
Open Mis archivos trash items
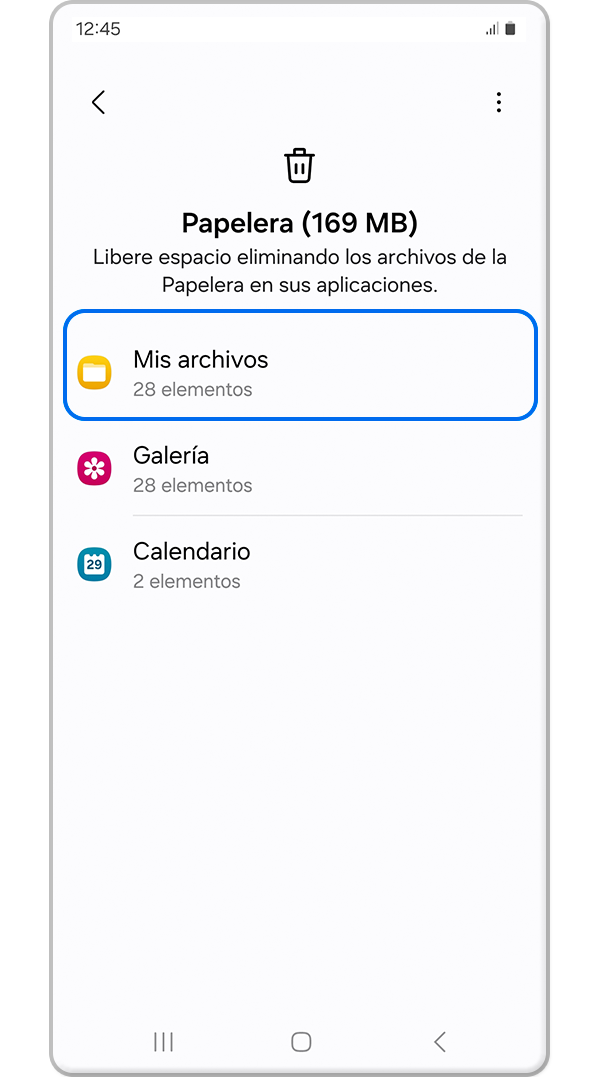300,373
